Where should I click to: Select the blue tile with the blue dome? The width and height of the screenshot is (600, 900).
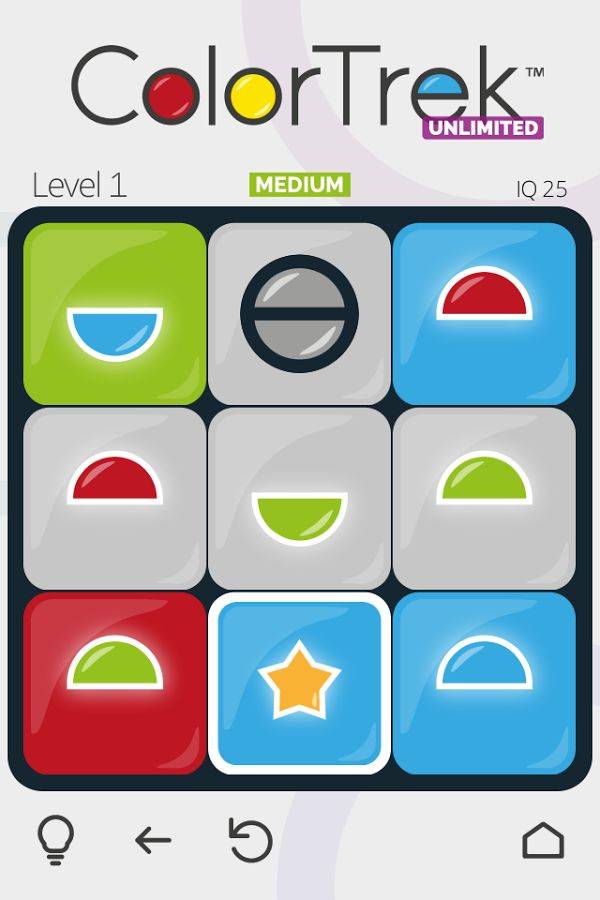(484, 683)
